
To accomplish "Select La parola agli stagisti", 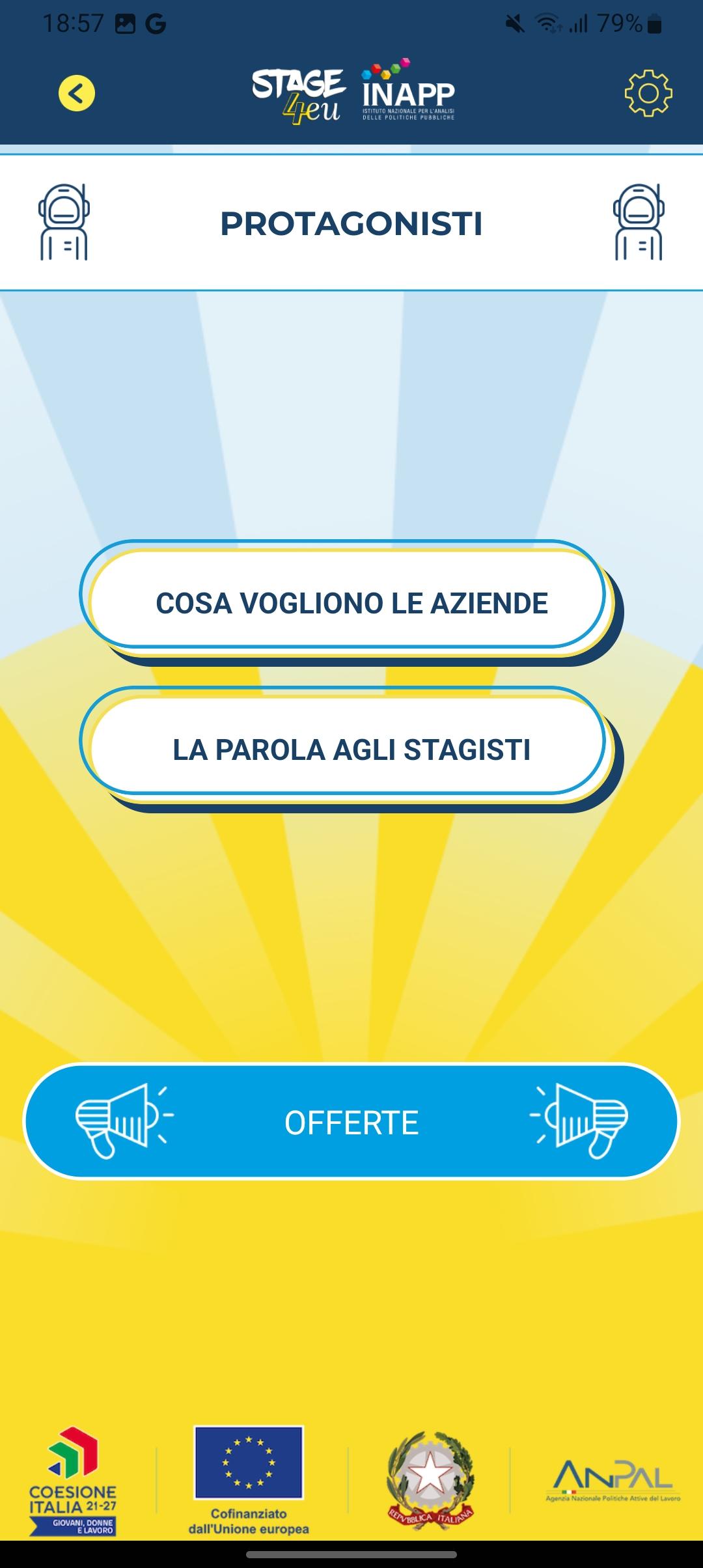I will pyautogui.click(x=351, y=749).
